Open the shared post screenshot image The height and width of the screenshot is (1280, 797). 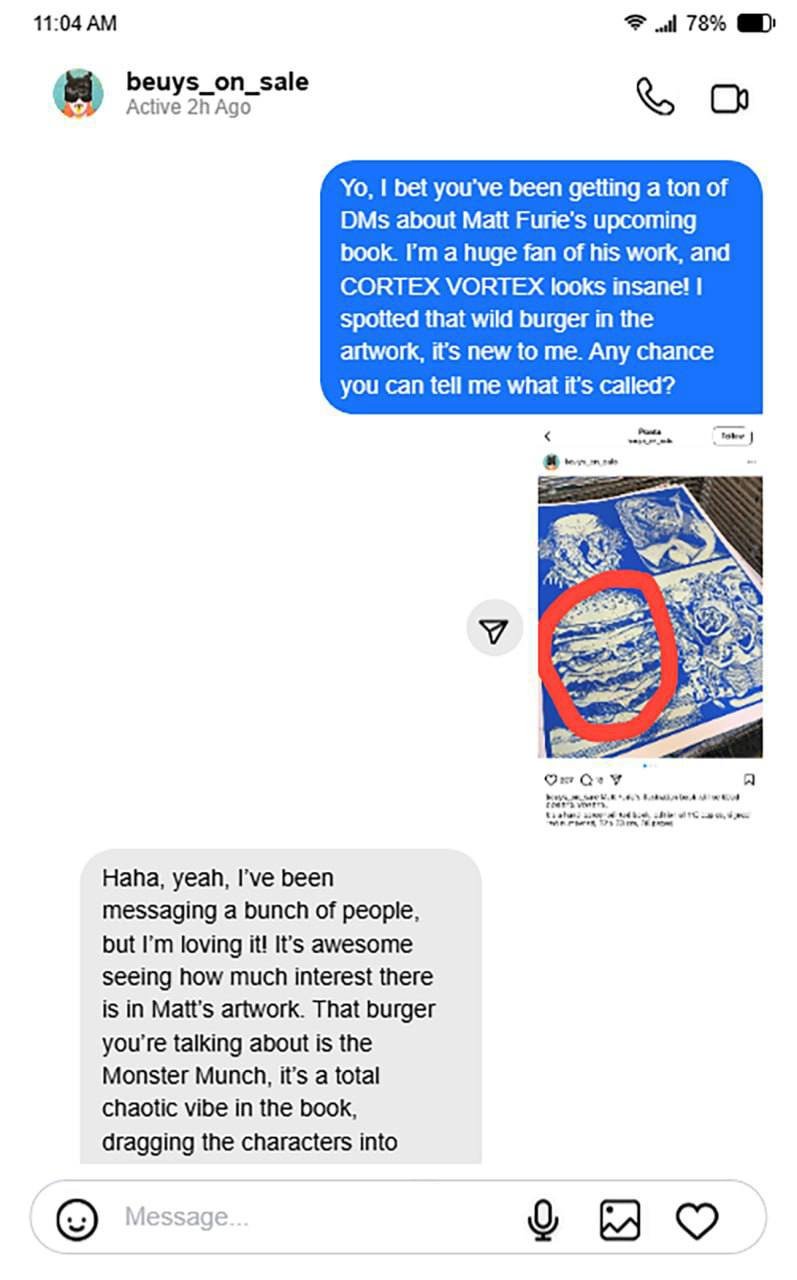[650, 620]
